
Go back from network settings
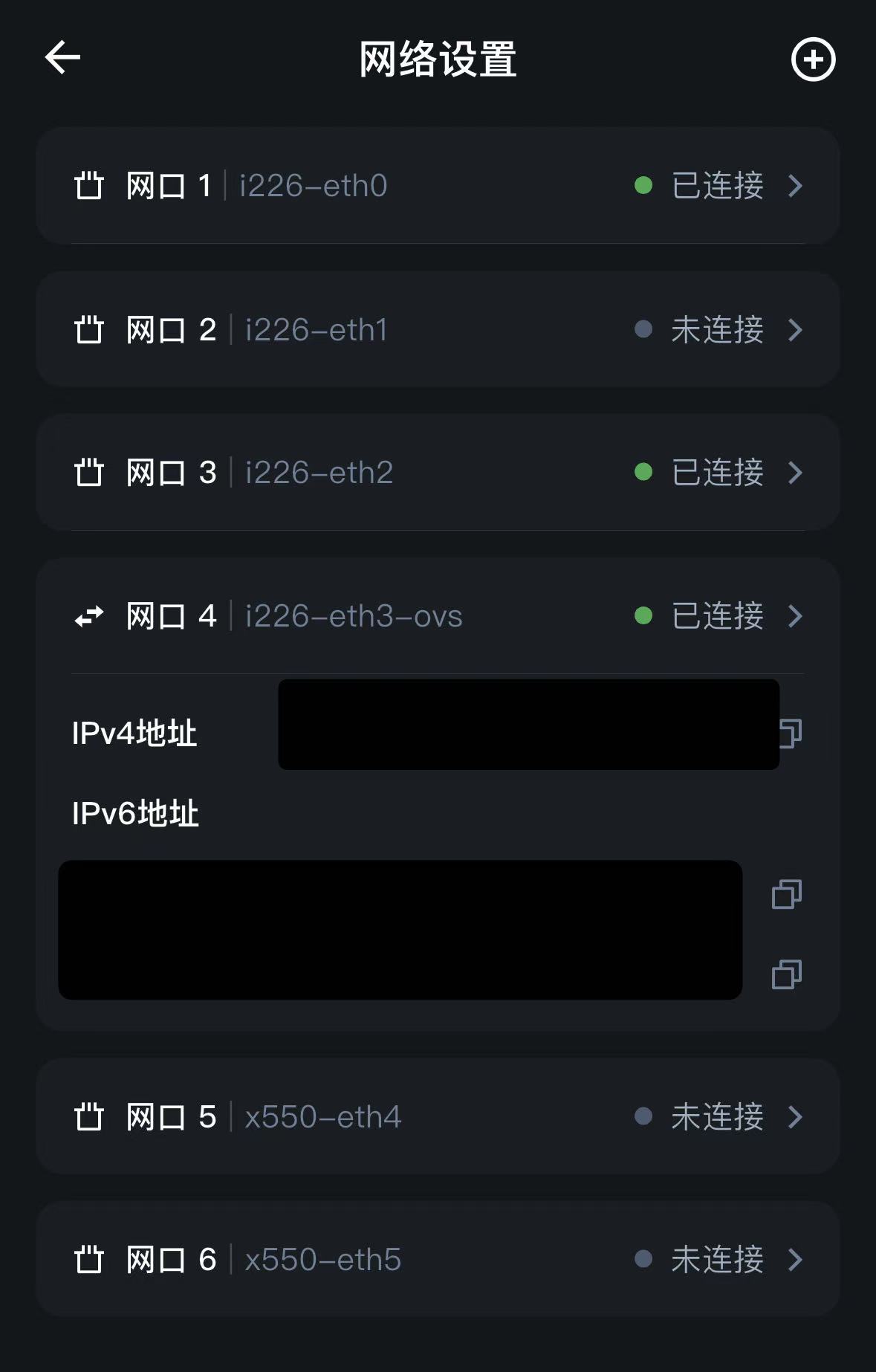[x=62, y=58]
